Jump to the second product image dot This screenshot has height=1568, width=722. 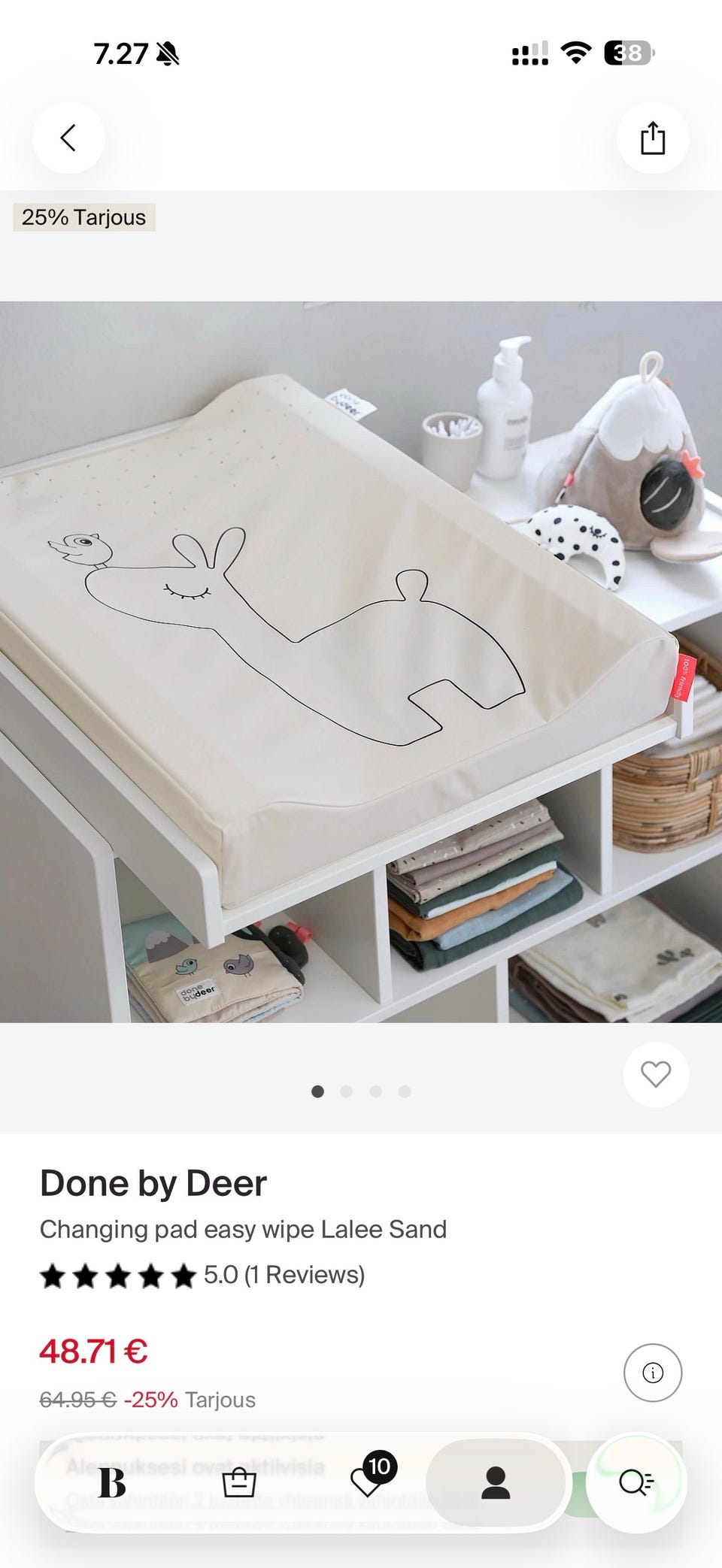coord(346,1091)
